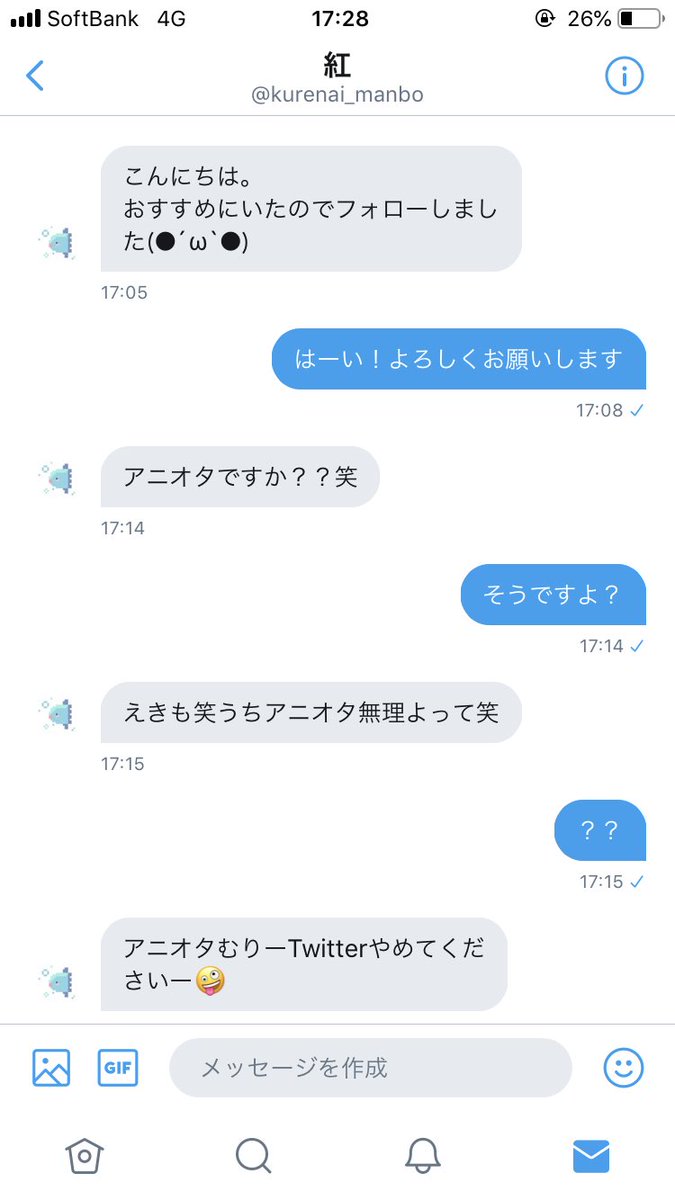Tap the メッセージを作成 input field
Screen dimensions: 675x1200
point(370,1068)
